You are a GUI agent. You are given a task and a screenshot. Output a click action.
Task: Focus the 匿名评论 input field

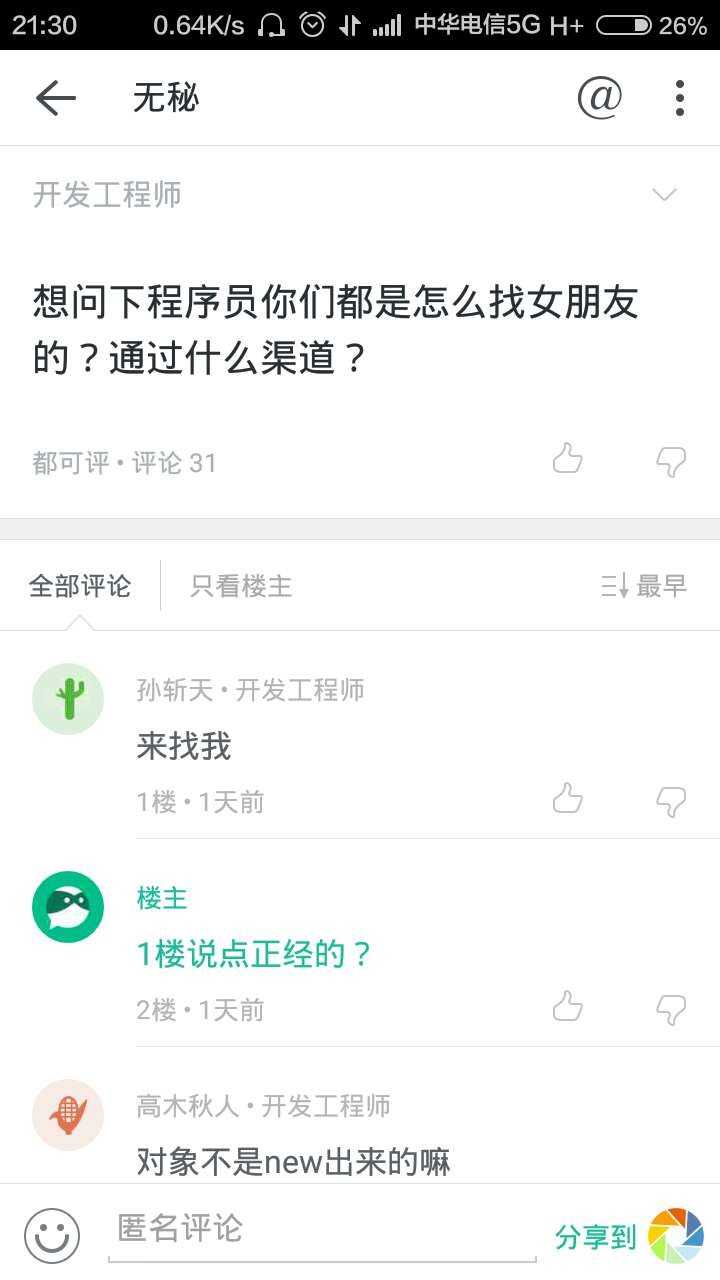tap(322, 1232)
